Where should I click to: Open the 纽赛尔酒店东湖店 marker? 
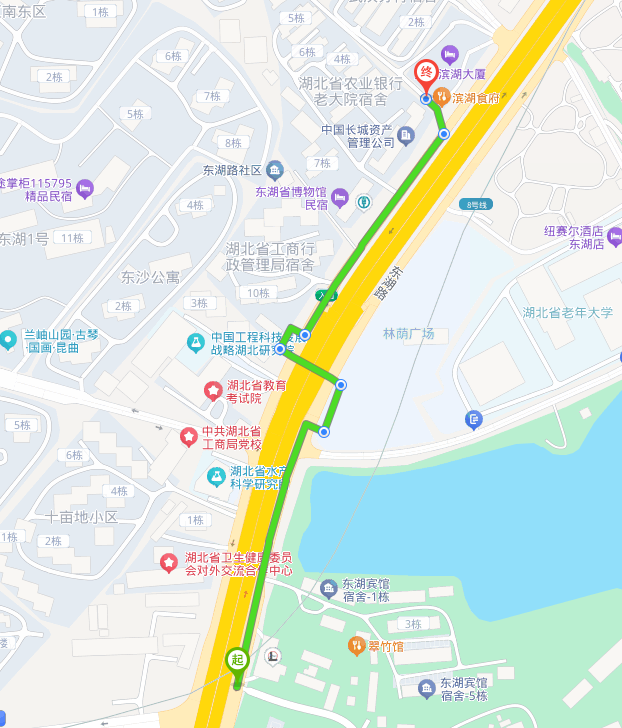(614, 236)
